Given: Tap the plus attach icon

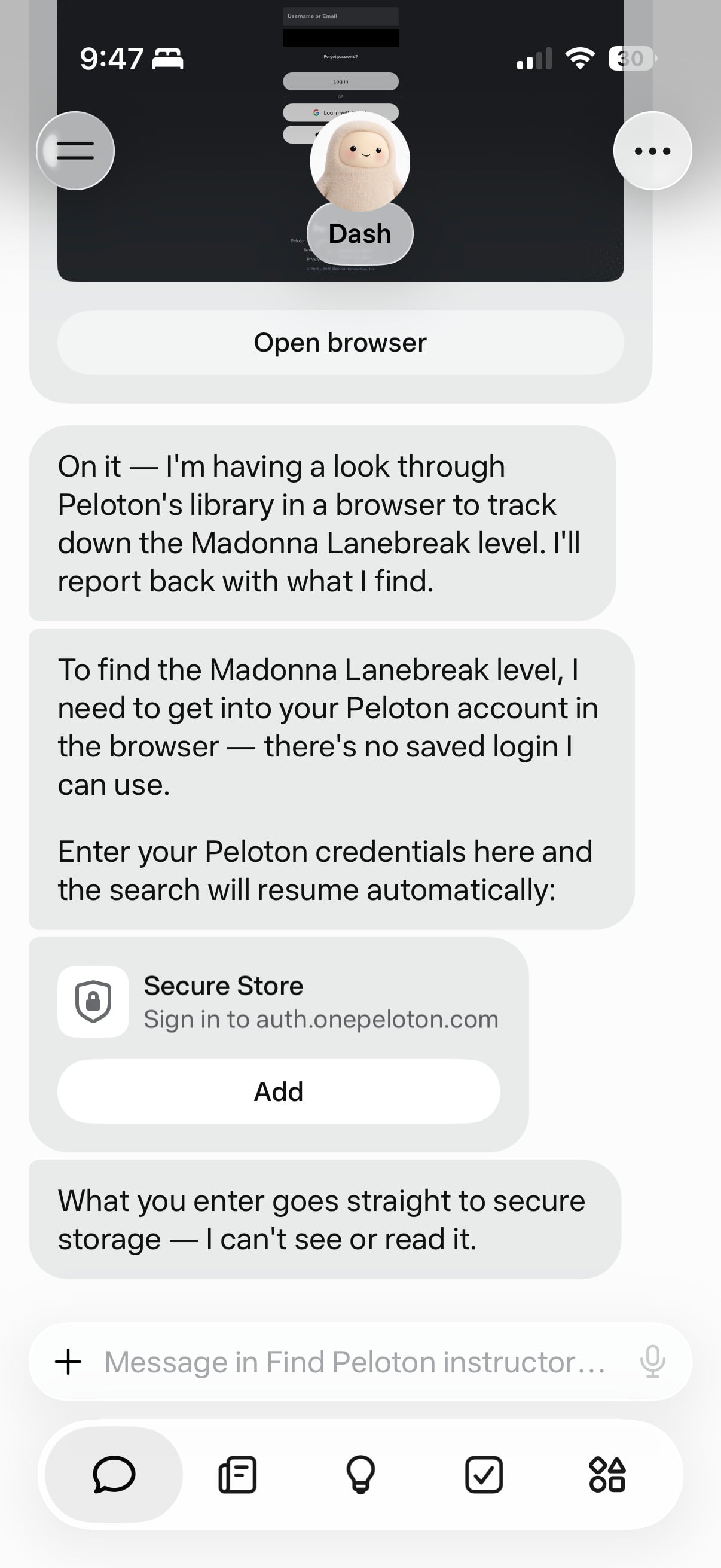Looking at the screenshot, I should click(x=68, y=1362).
